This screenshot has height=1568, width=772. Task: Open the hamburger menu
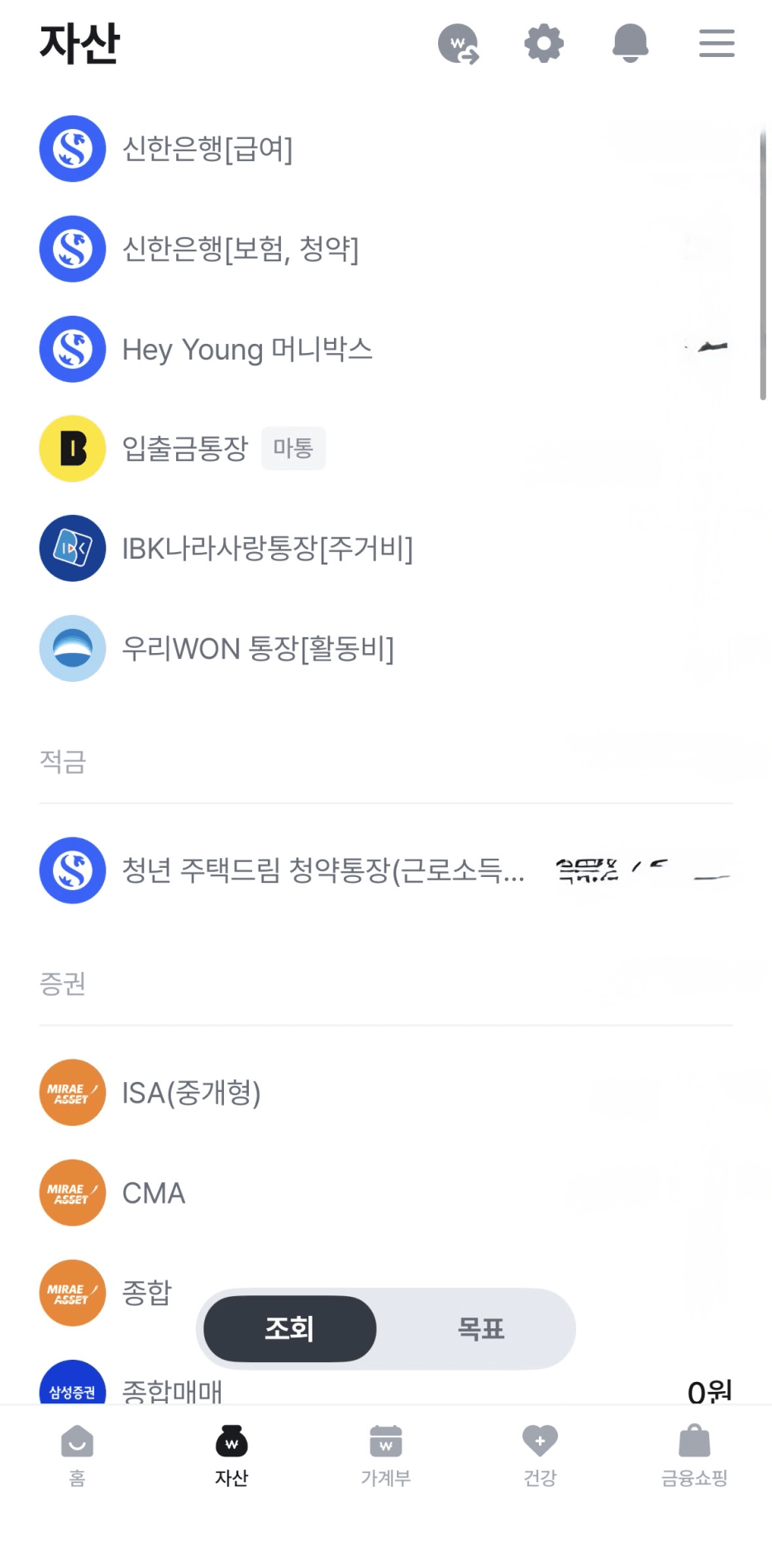click(716, 43)
